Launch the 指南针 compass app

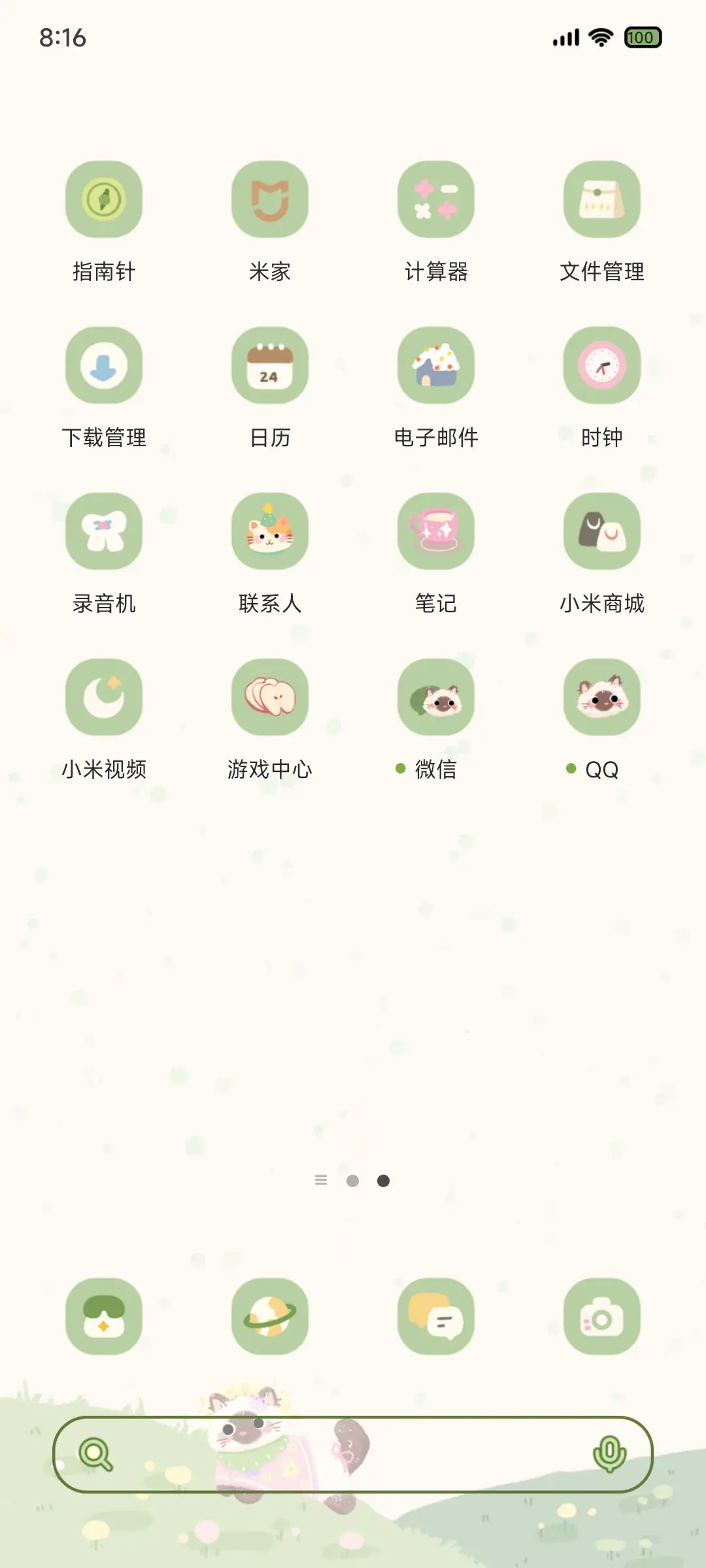[104, 200]
